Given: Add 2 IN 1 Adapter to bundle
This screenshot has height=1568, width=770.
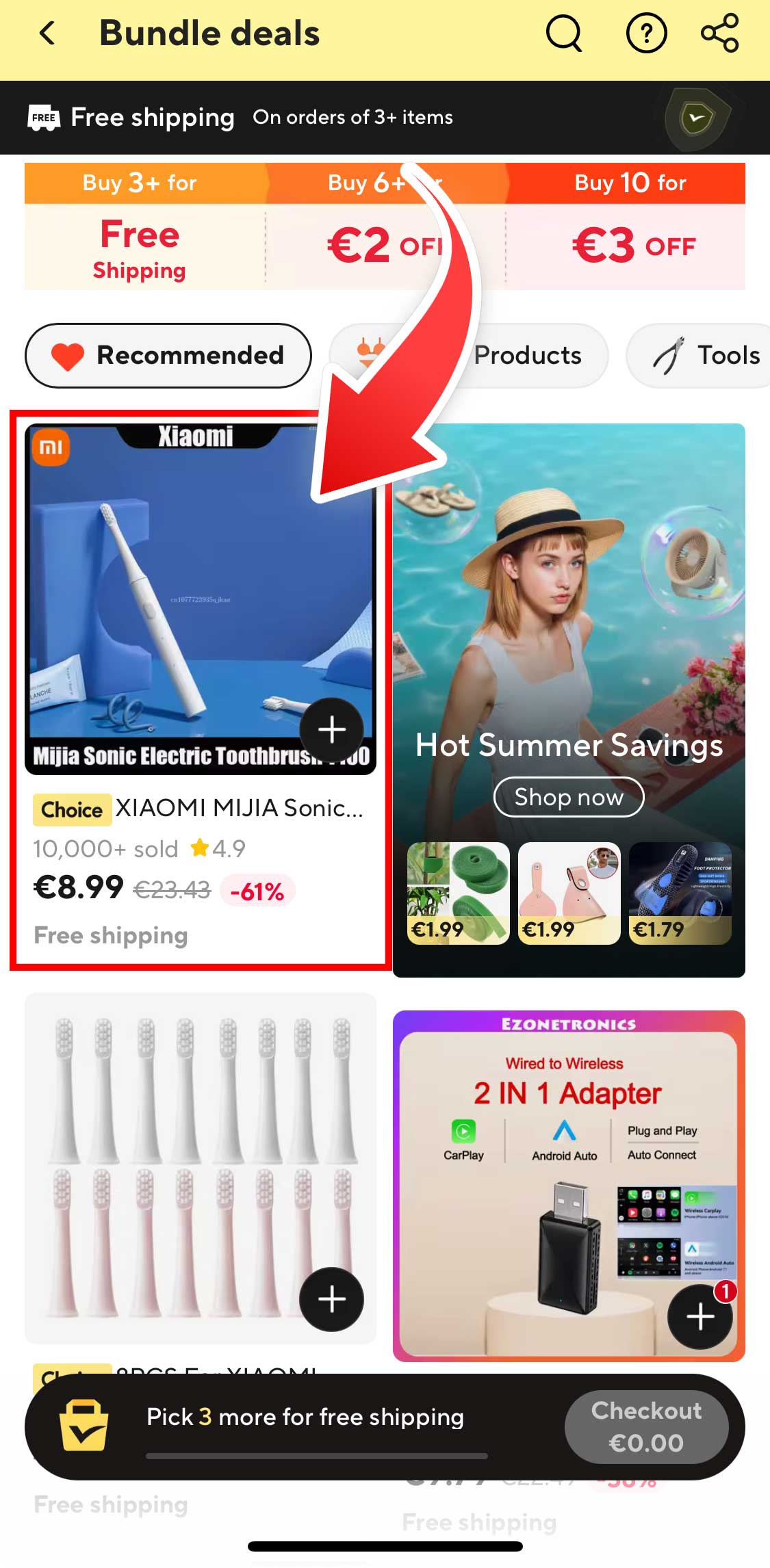Looking at the screenshot, I should [x=700, y=1316].
